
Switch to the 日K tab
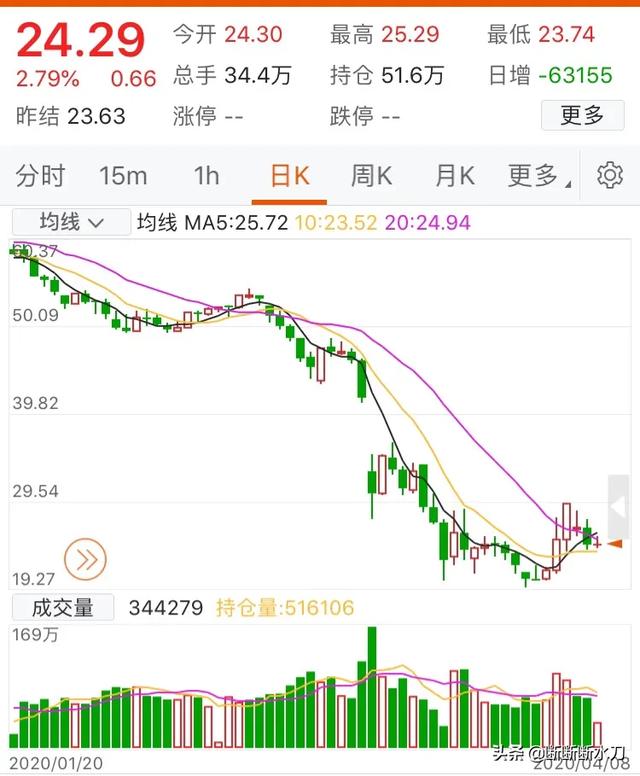[290, 177]
